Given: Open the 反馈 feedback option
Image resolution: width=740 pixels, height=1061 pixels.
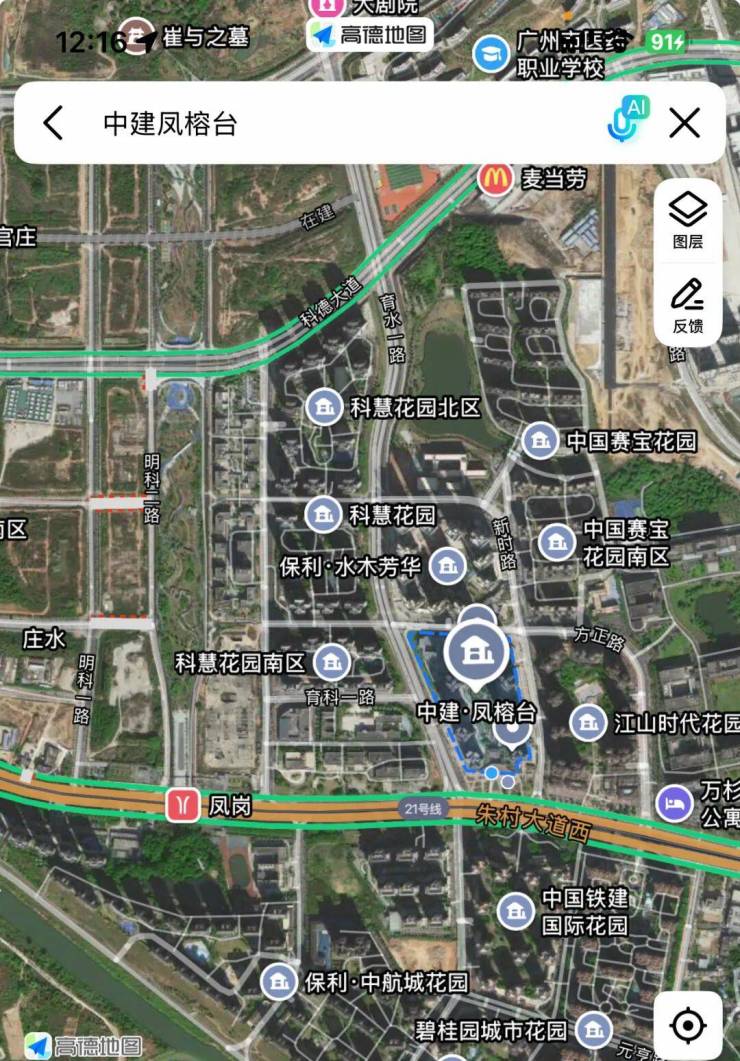Looking at the screenshot, I should tap(688, 304).
